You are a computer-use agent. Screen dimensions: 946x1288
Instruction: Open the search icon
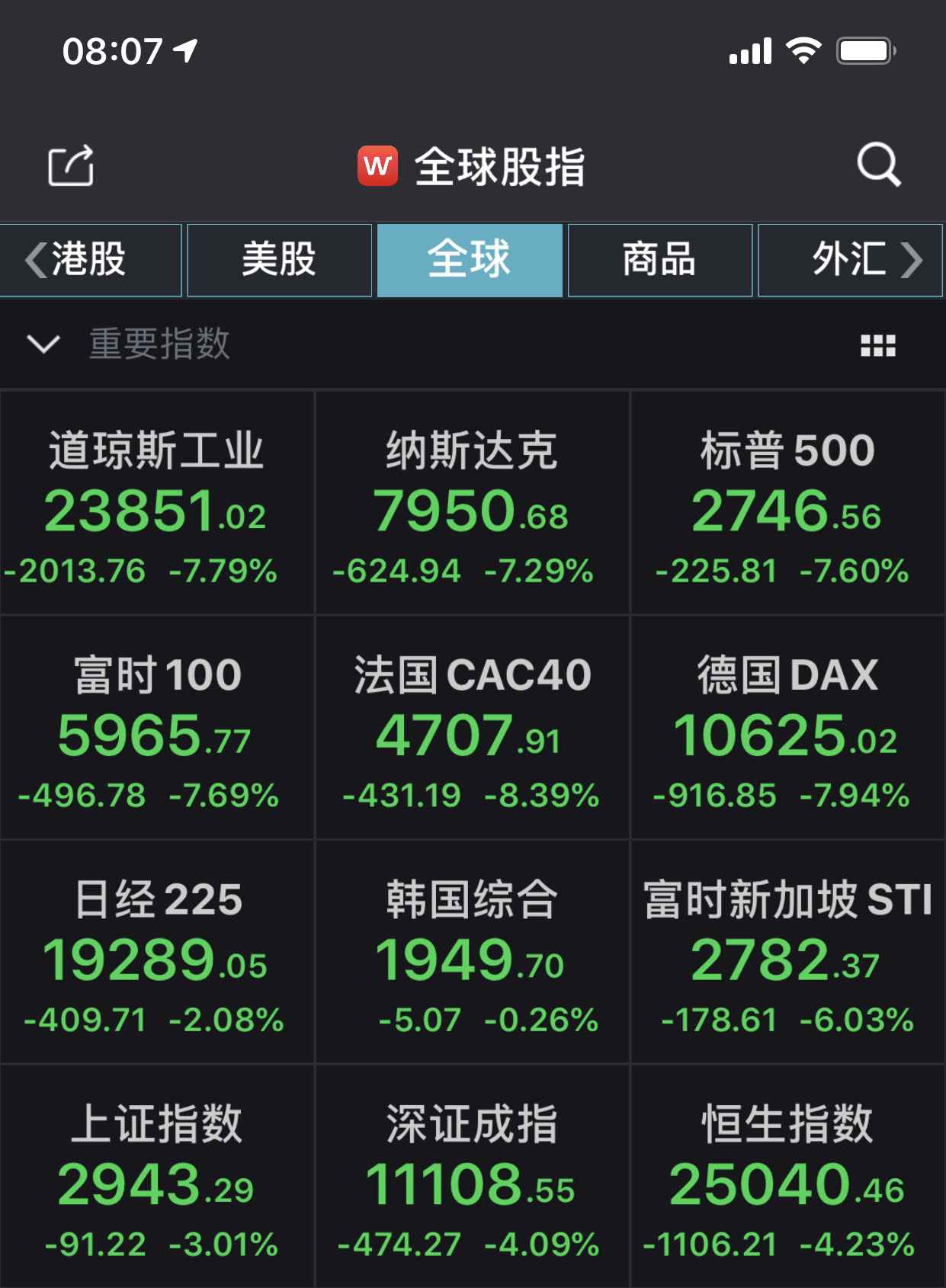coord(878,165)
